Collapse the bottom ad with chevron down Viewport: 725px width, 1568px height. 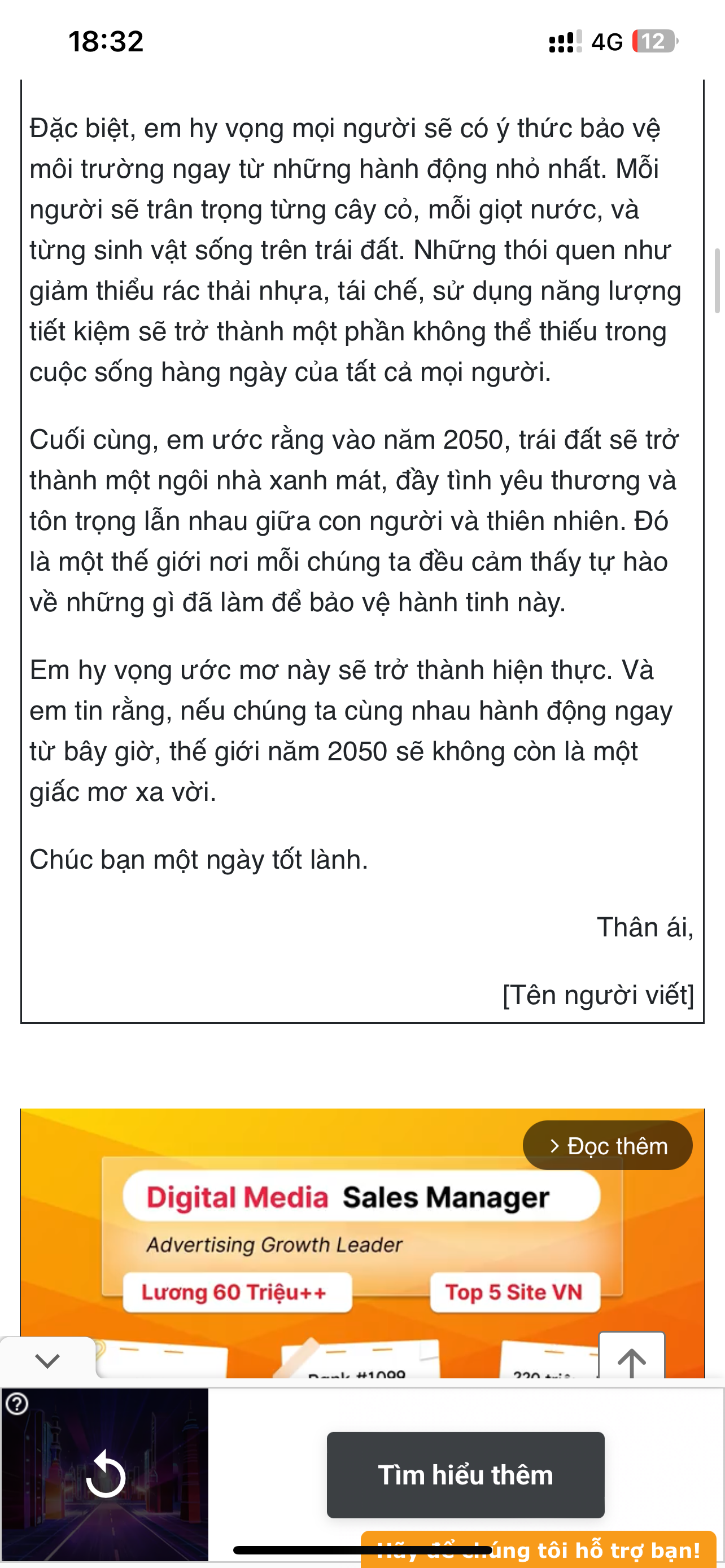pos(47,1360)
